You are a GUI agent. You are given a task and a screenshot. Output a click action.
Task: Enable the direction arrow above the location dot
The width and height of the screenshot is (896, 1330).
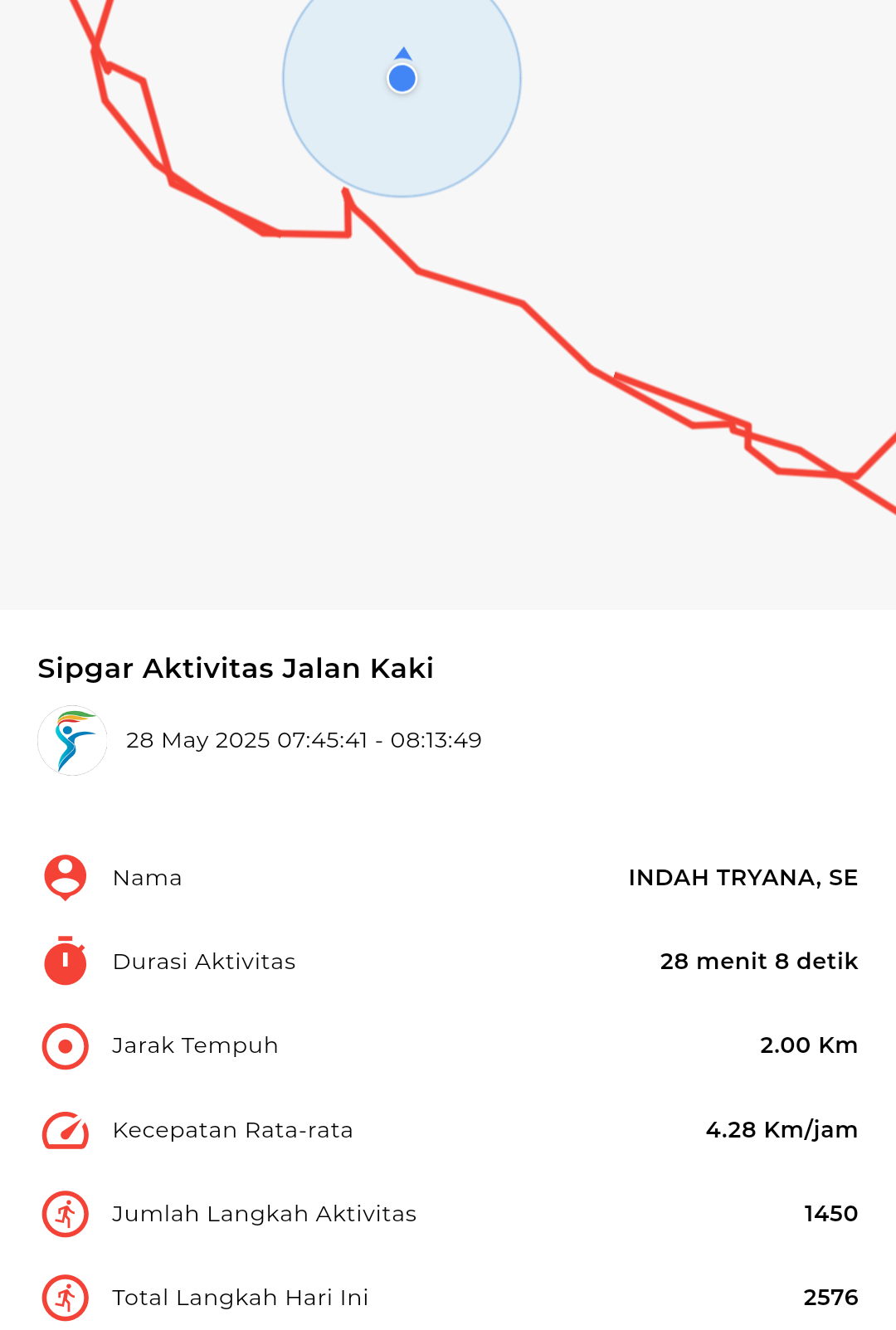point(402,55)
